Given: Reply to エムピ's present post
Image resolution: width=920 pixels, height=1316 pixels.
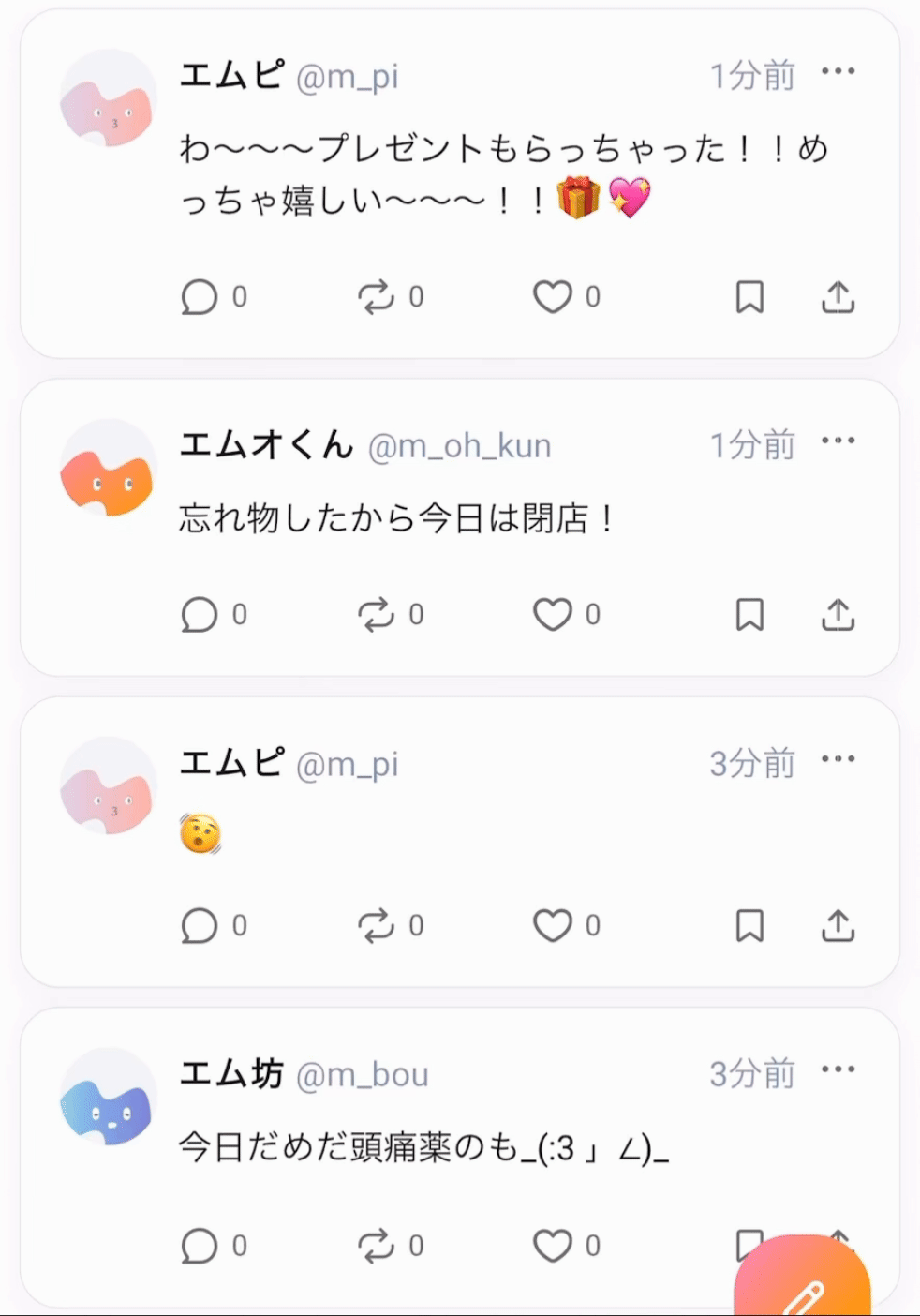Looking at the screenshot, I should coord(200,297).
